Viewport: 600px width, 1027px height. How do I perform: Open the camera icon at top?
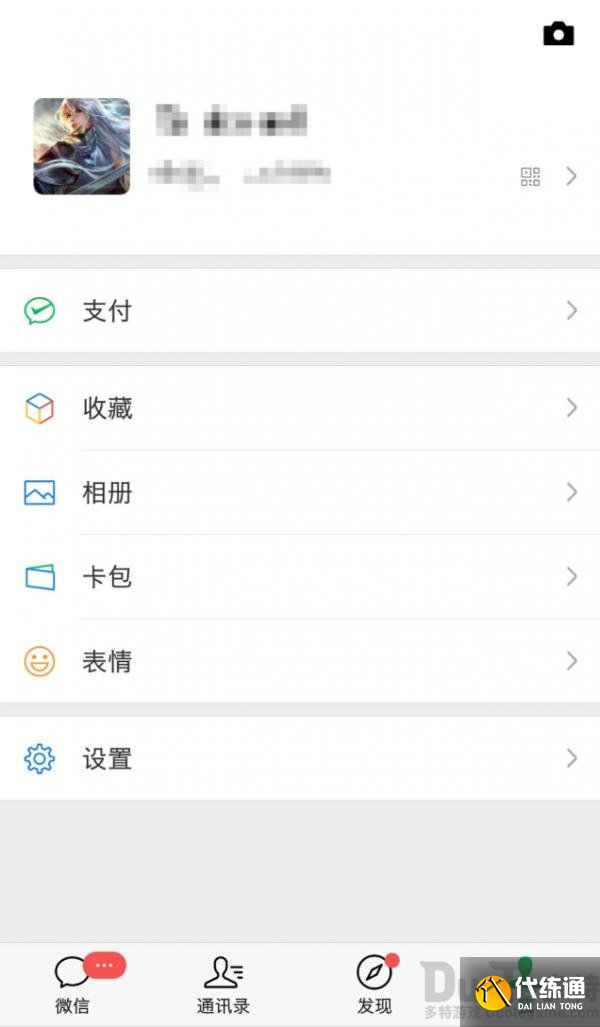pos(558,33)
